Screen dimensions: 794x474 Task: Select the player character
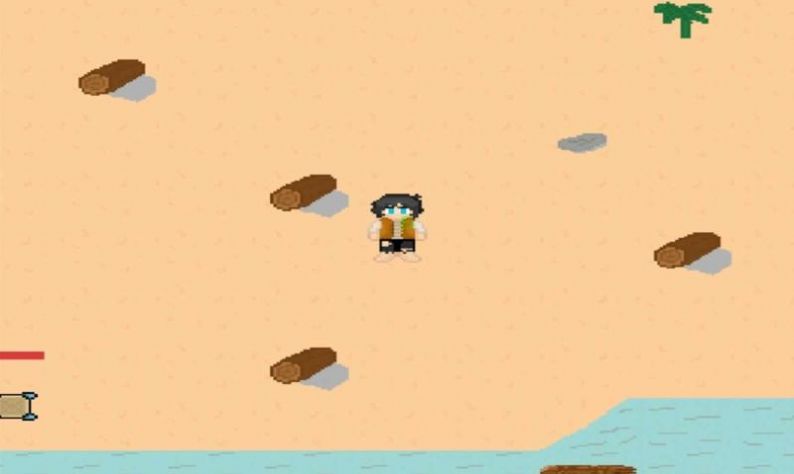point(397,228)
